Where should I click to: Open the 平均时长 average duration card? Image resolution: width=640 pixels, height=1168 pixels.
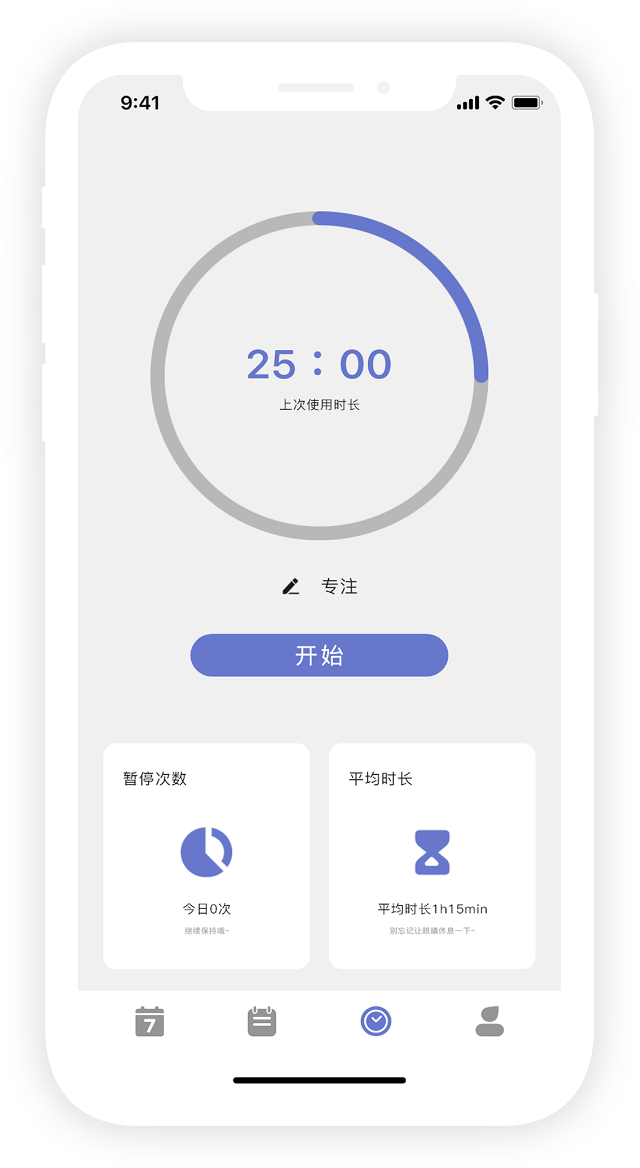pos(432,855)
